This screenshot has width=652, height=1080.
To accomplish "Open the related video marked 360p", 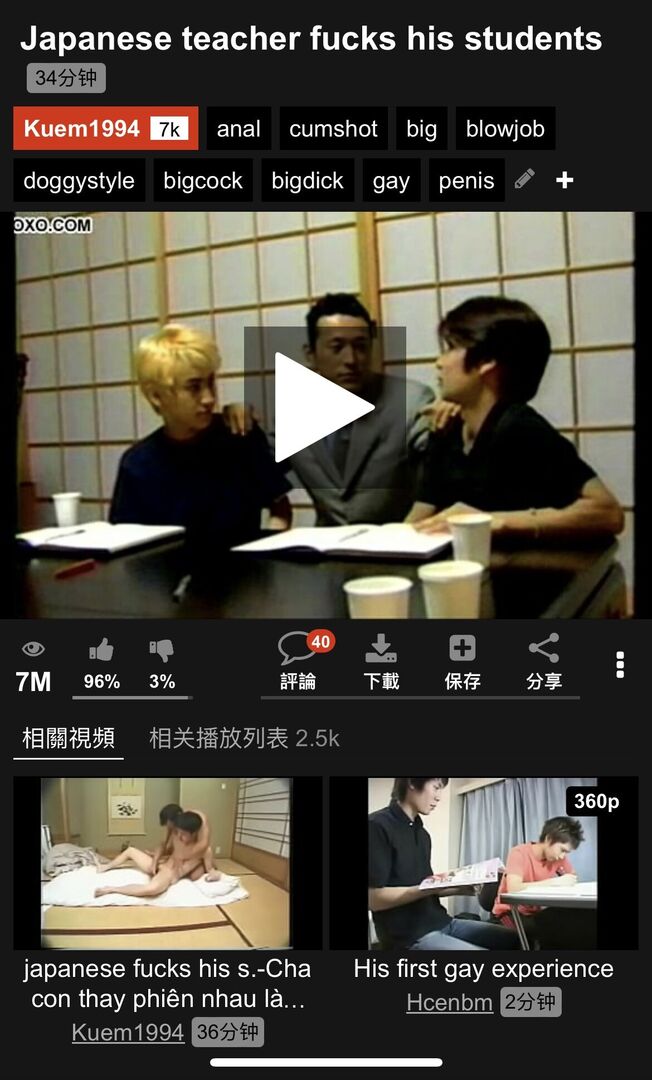I will pos(484,863).
